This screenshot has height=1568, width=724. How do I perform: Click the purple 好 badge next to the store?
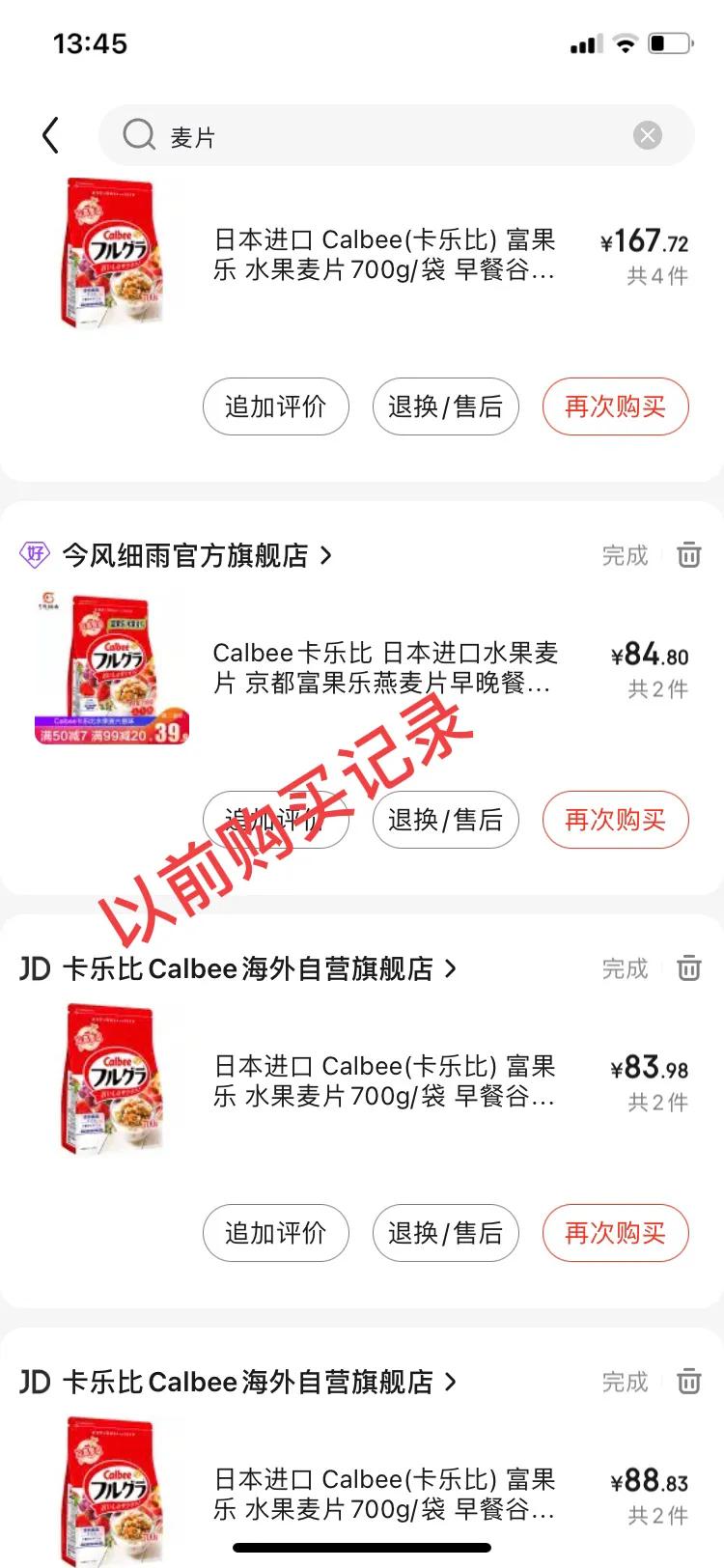click(36, 555)
